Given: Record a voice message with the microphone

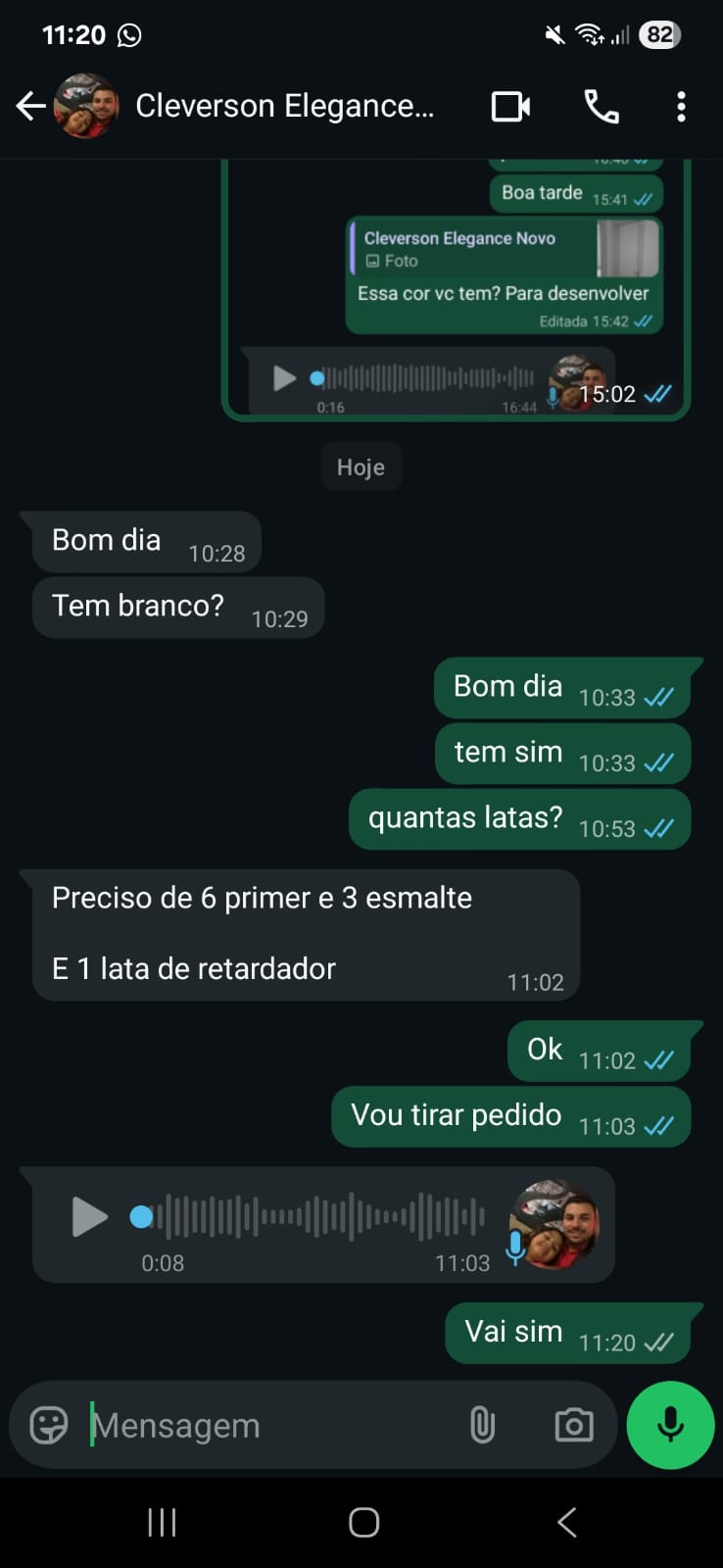Looking at the screenshot, I should pyautogui.click(x=670, y=1425).
